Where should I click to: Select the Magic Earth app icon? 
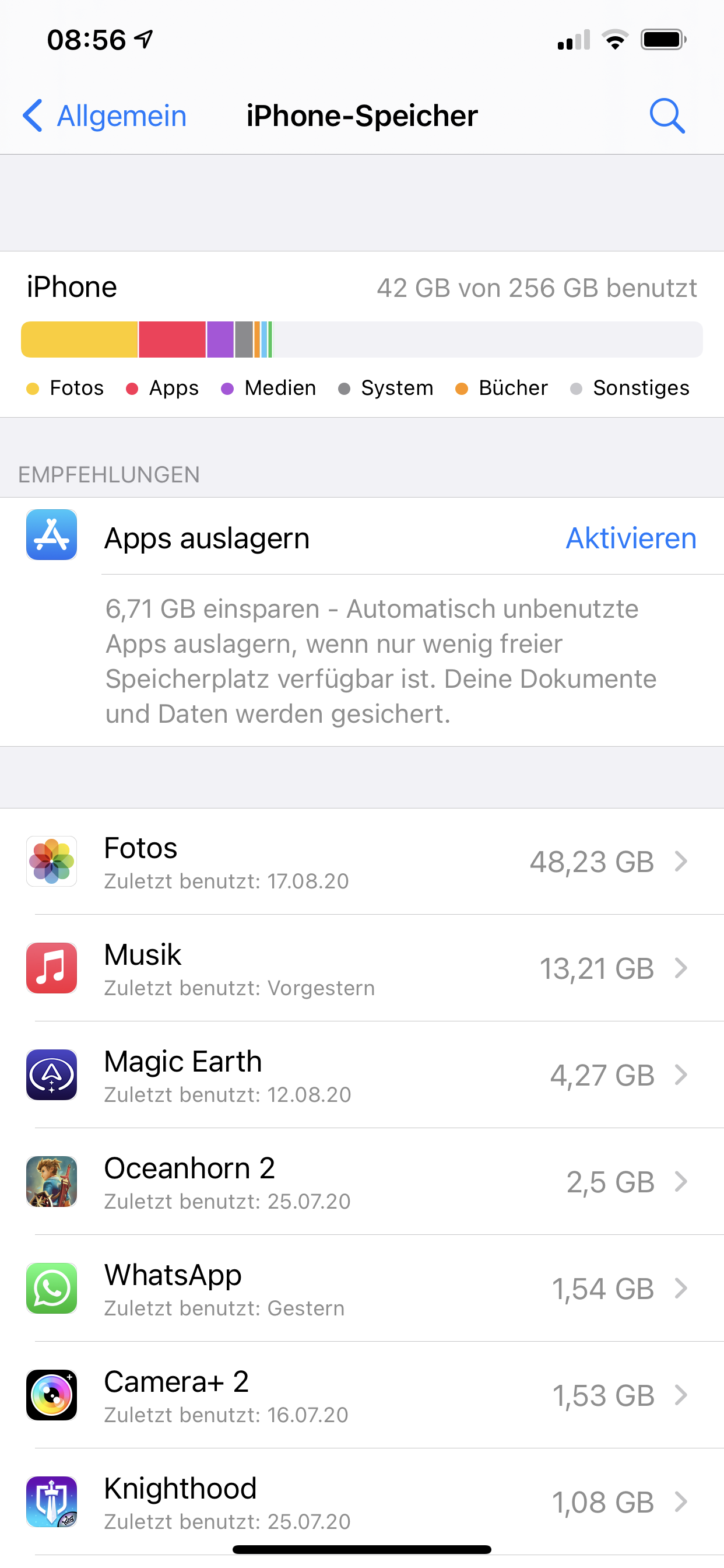(52, 1075)
